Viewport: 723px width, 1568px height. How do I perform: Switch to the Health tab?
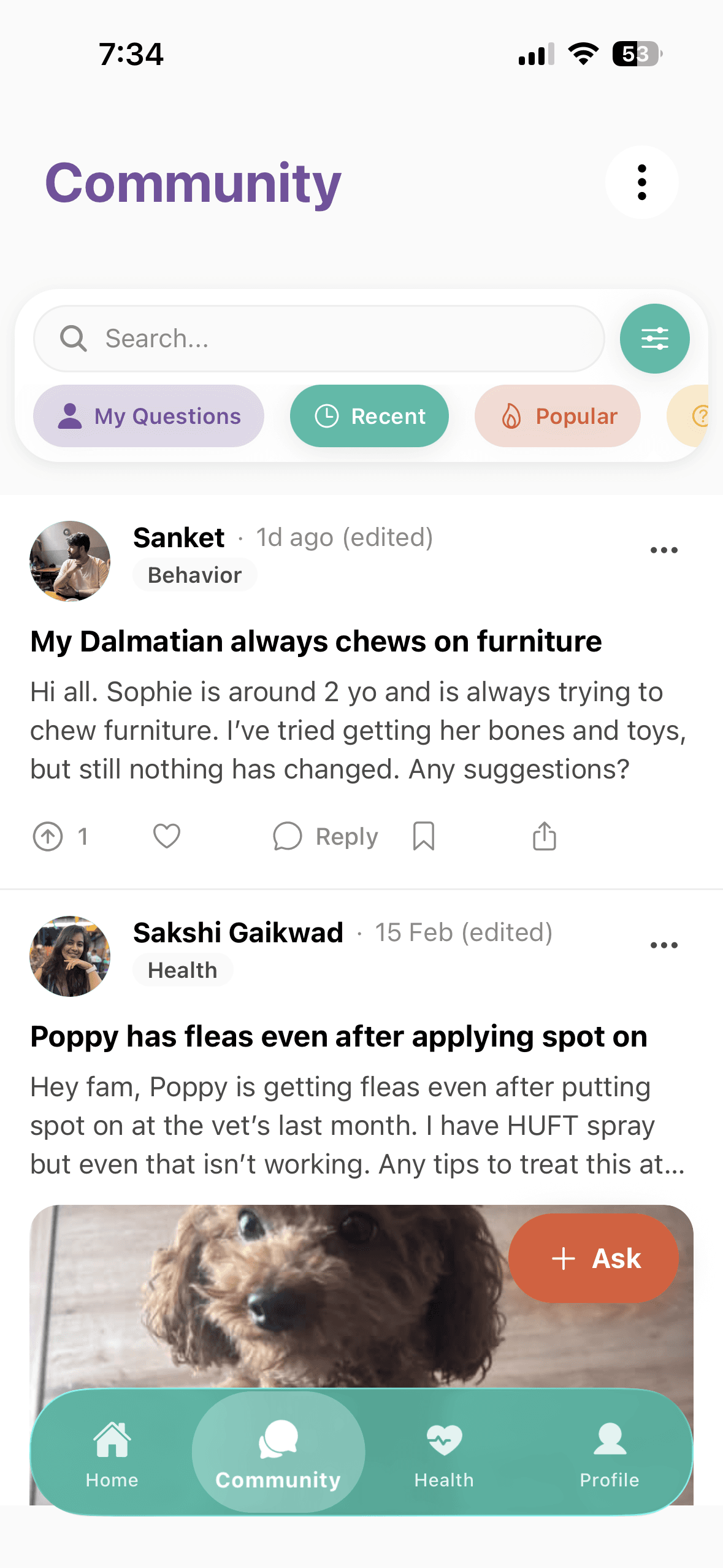pyautogui.click(x=444, y=1454)
